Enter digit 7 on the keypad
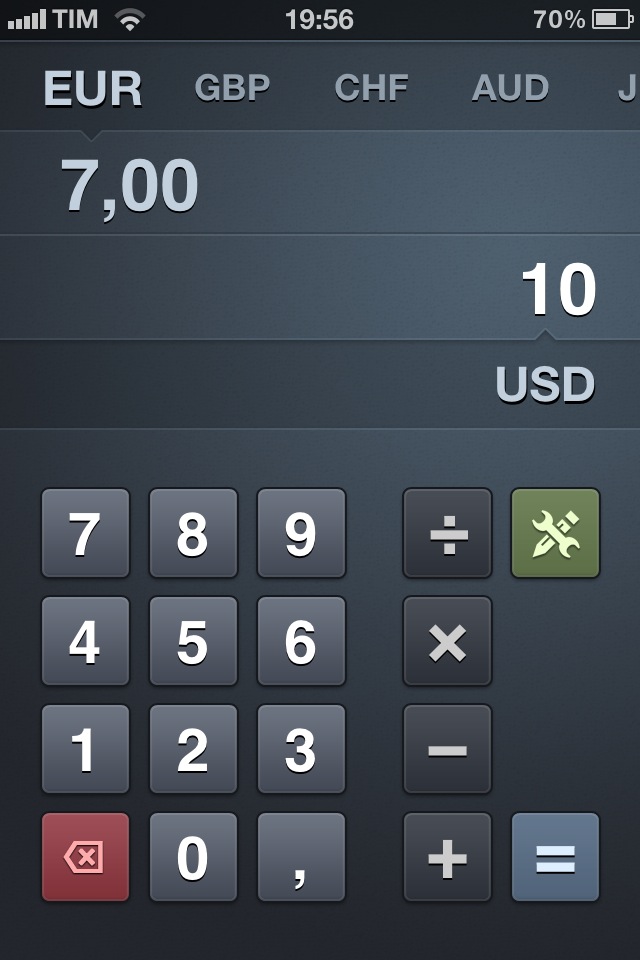640x960 pixels. (x=85, y=533)
